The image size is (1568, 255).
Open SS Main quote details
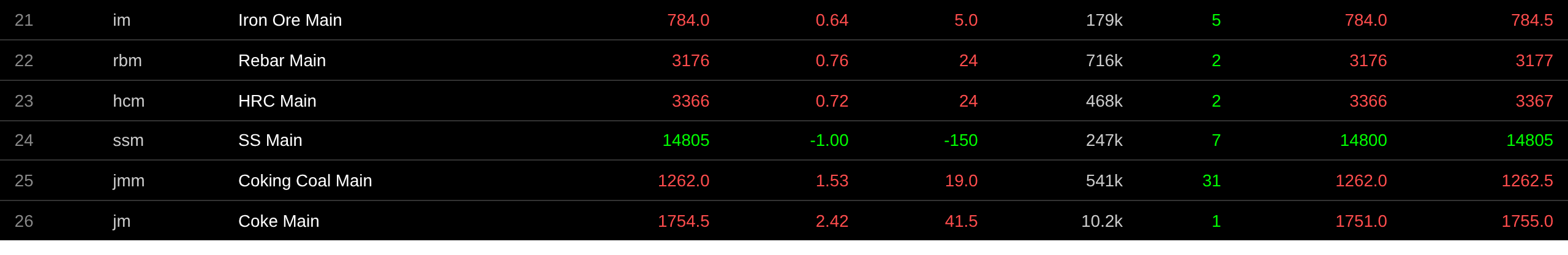(269, 140)
